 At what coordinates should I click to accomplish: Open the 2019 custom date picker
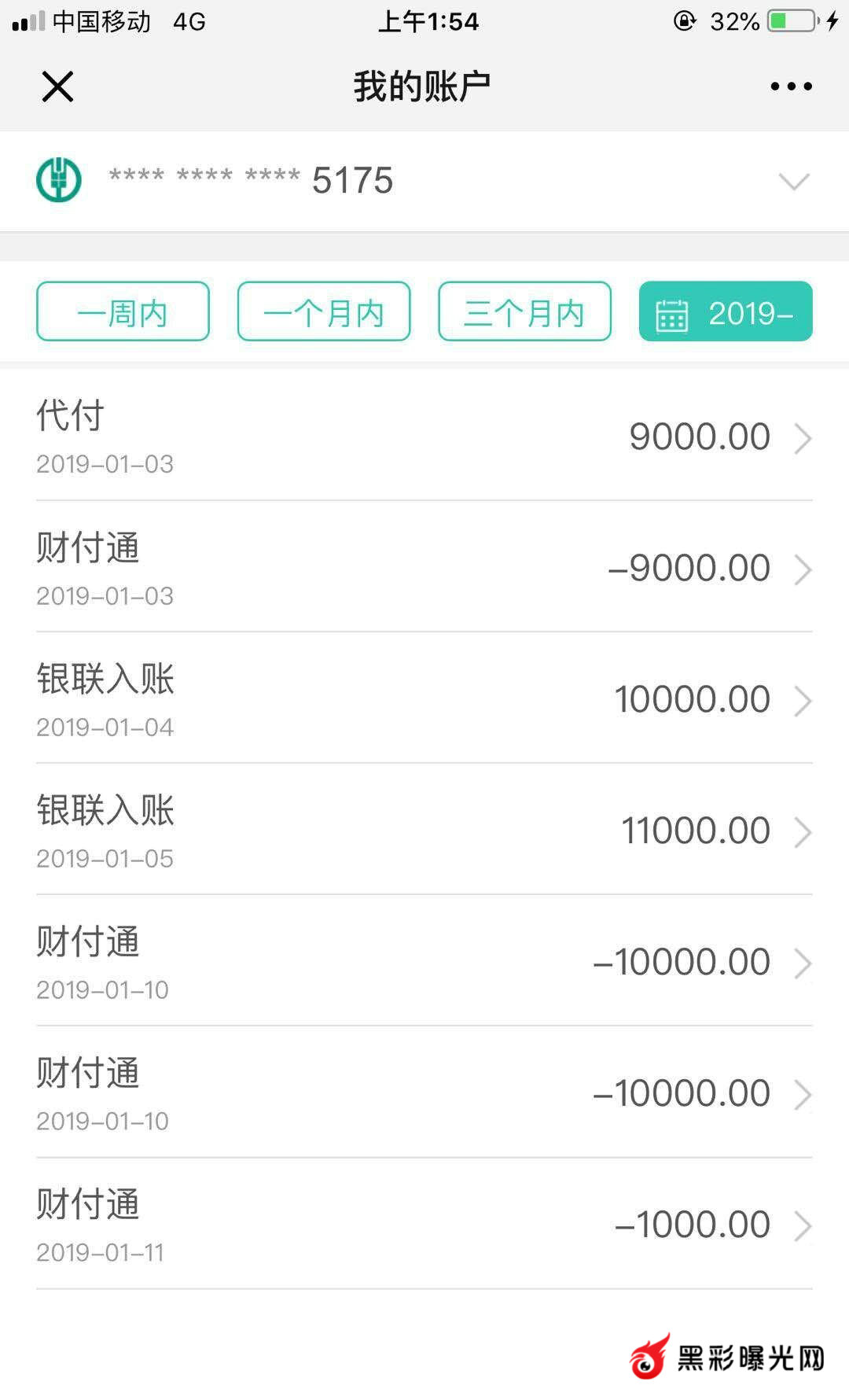tap(726, 311)
